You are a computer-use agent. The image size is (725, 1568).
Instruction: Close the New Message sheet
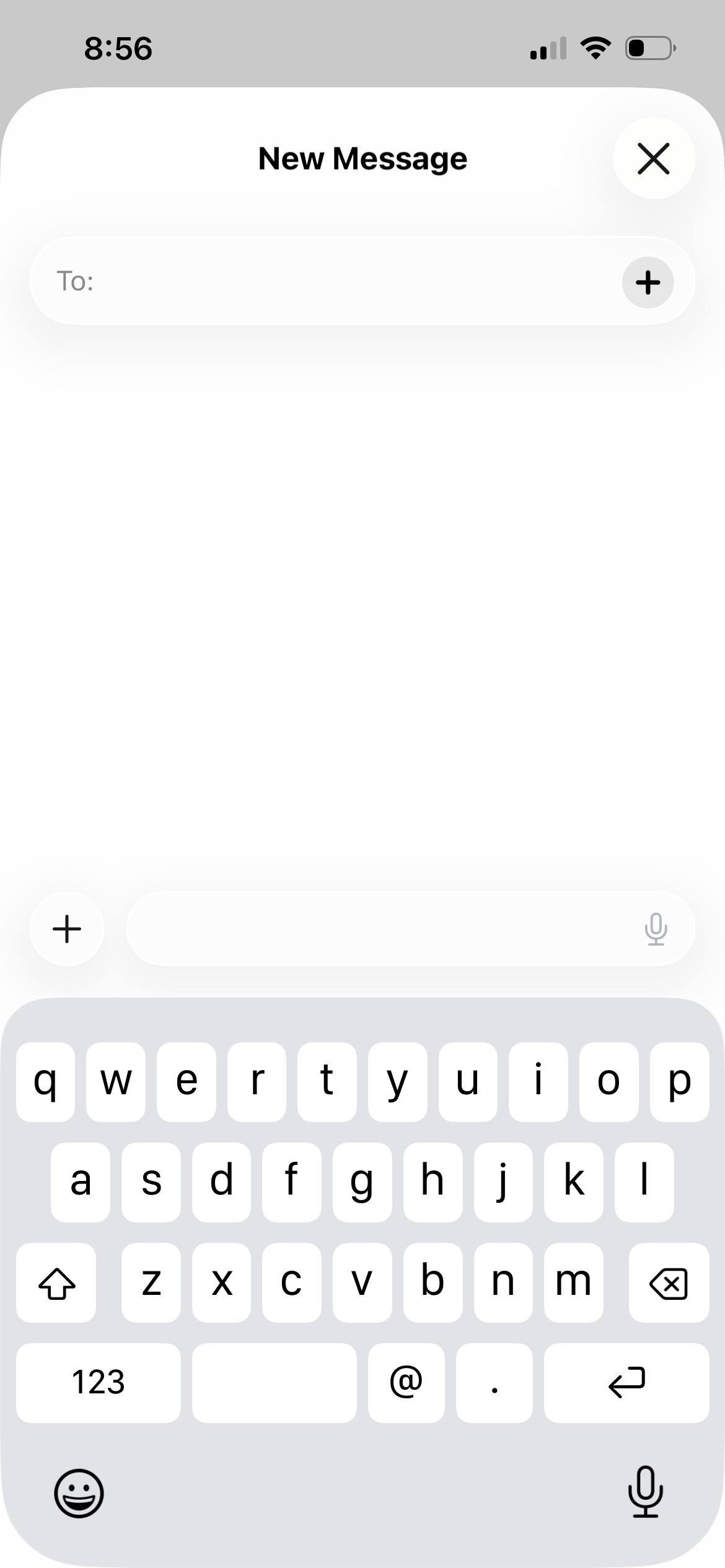654,159
